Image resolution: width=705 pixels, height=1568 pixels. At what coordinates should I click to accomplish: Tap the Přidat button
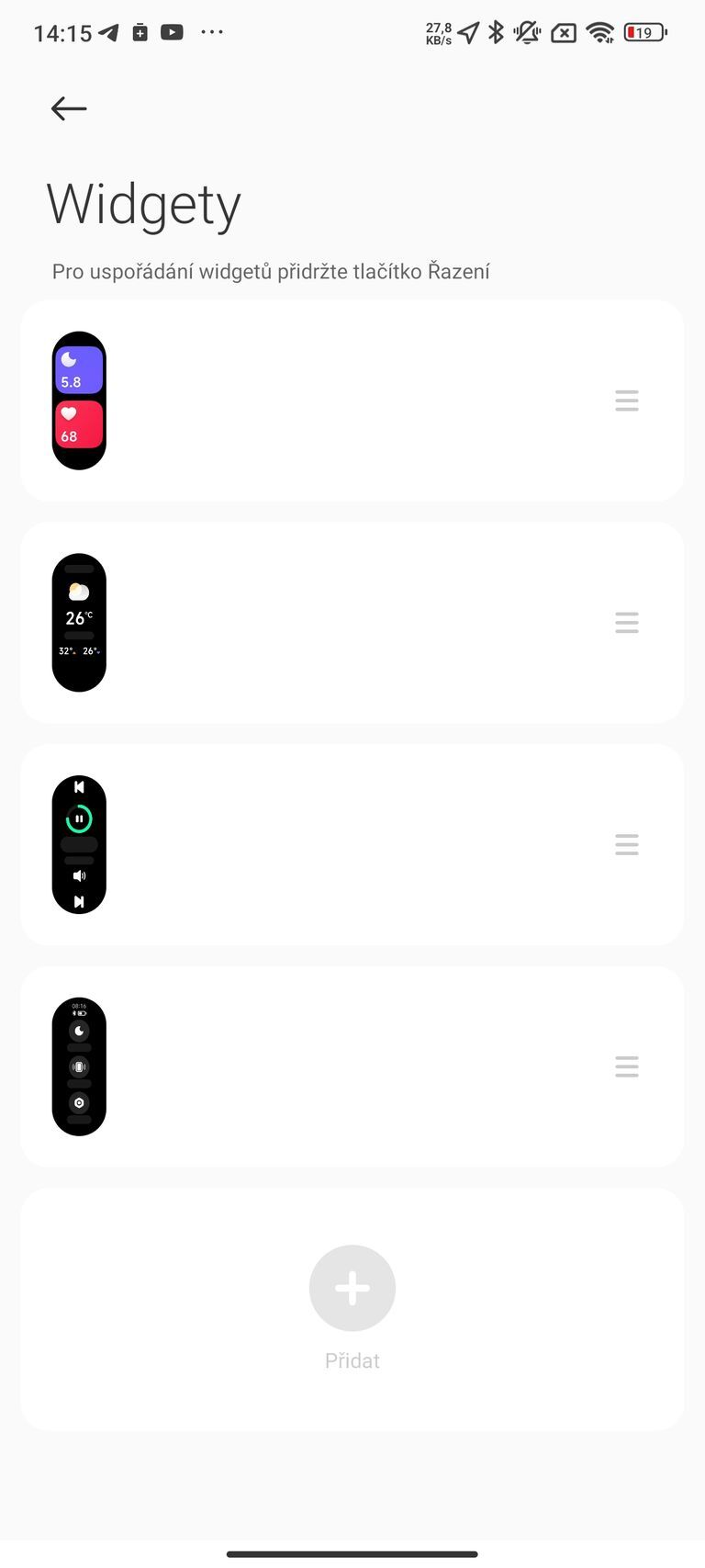pyautogui.click(x=352, y=1360)
